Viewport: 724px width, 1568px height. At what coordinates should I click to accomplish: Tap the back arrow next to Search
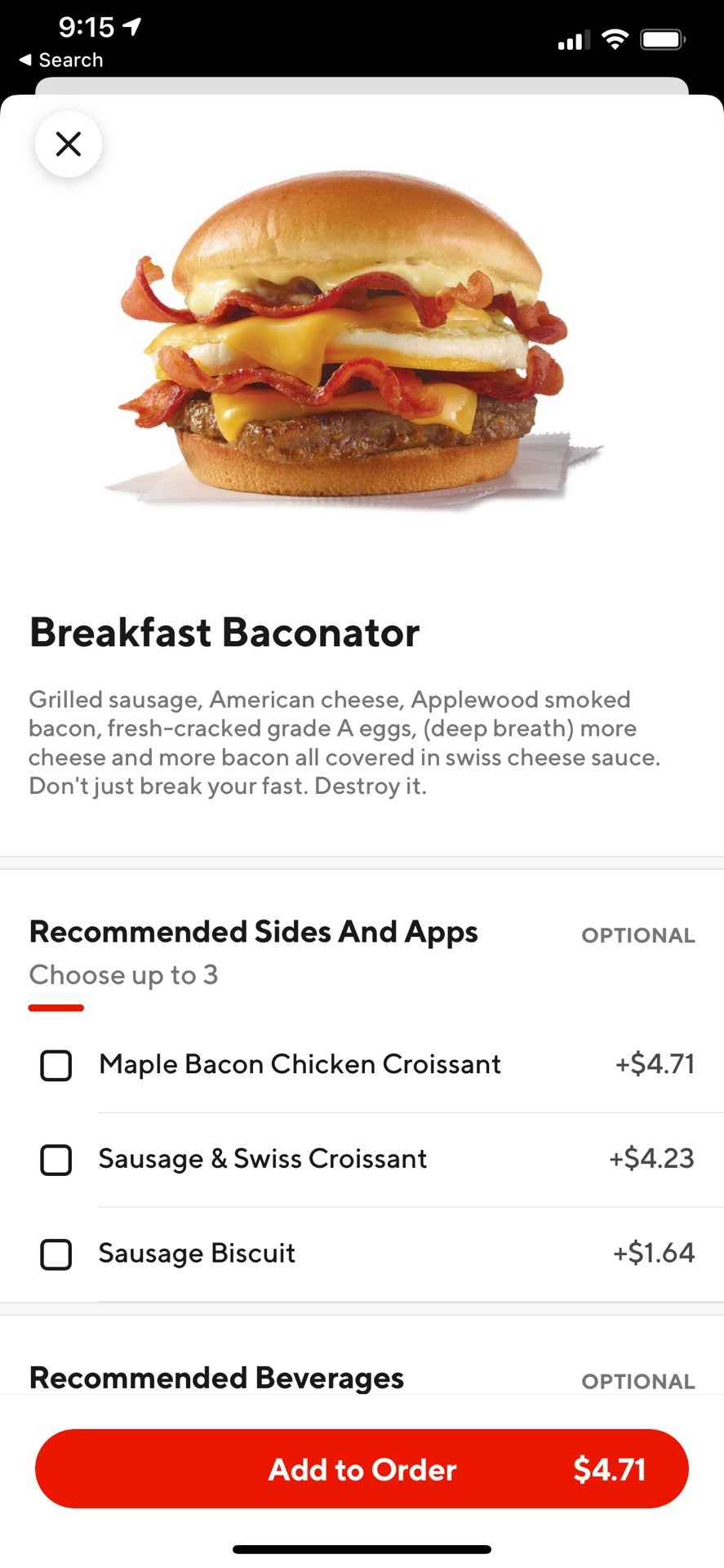[x=24, y=60]
